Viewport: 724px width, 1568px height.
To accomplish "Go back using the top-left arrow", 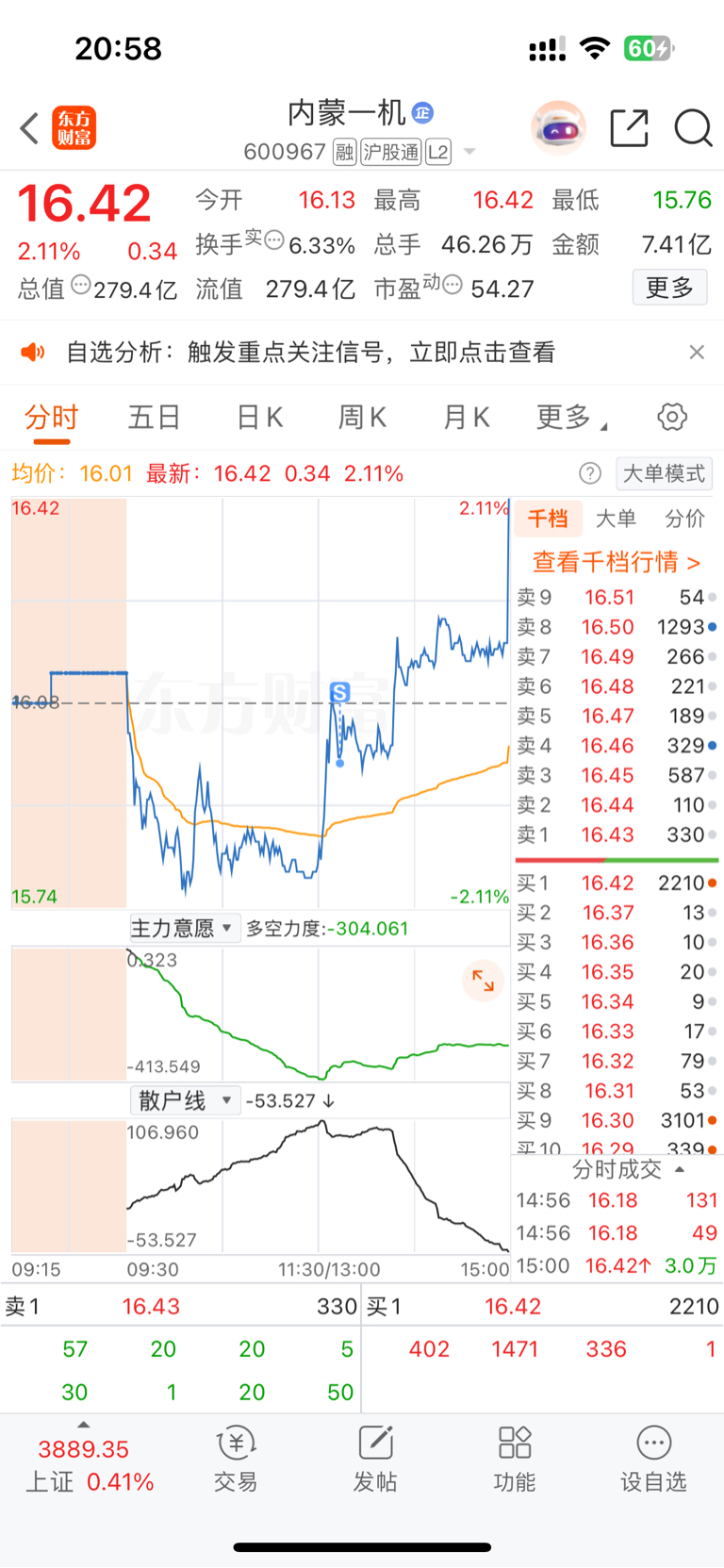I will click(x=29, y=128).
